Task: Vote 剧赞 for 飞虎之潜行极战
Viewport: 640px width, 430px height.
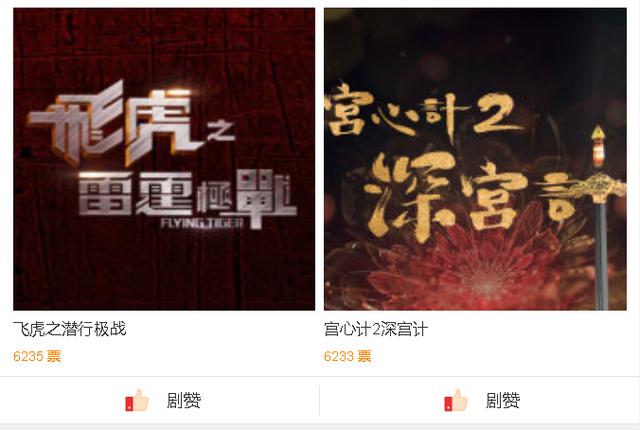Action: (163, 401)
